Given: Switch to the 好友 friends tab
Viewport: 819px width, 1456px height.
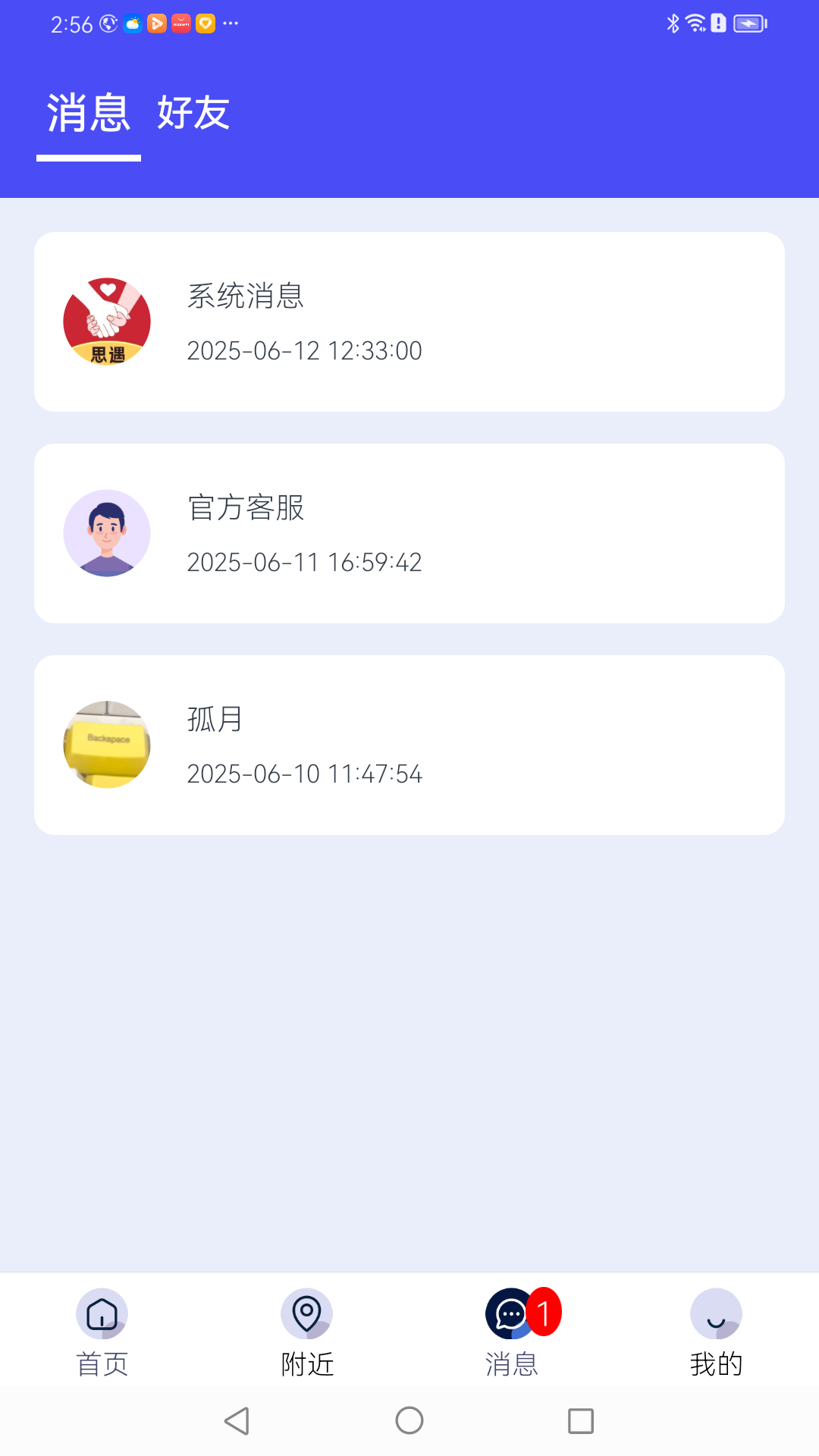Looking at the screenshot, I should [x=193, y=112].
